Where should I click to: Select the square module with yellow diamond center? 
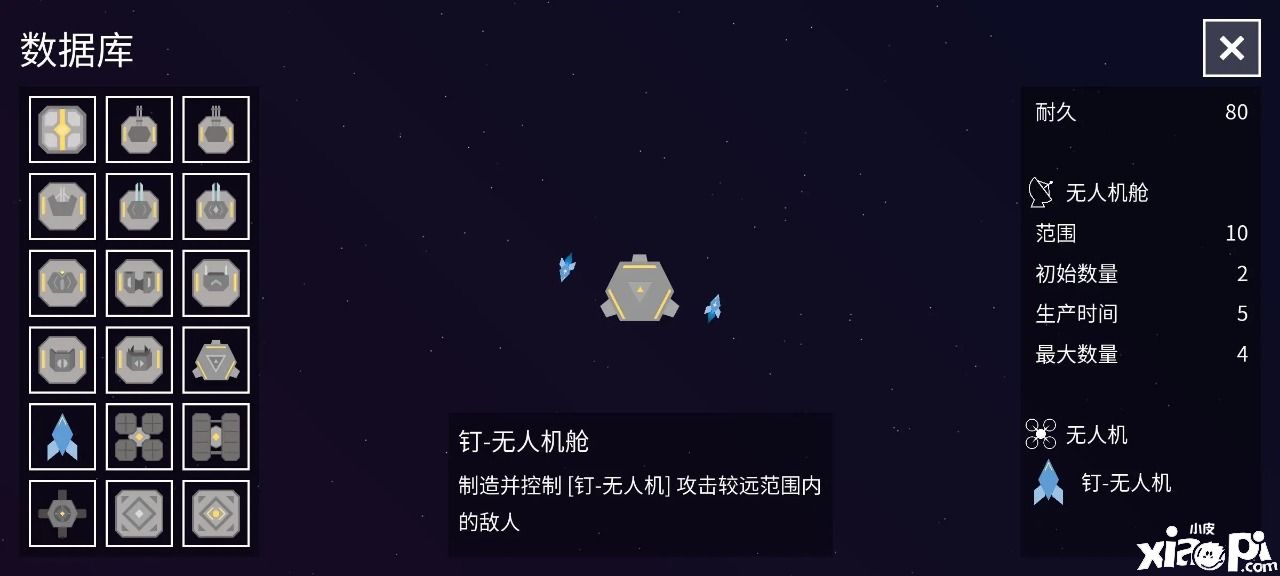click(x=216, y=514)
